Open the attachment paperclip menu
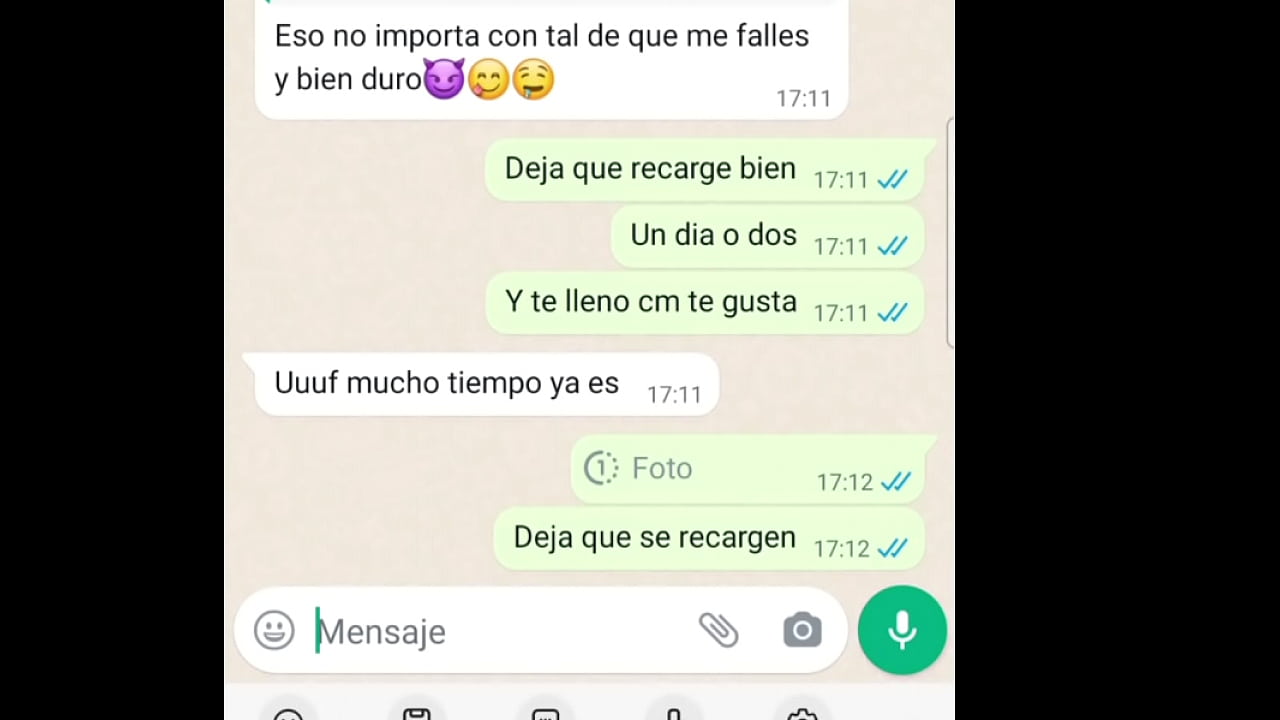Image resolution: width=1280 pixels, height=720 pixels. (x=718, y=630)
